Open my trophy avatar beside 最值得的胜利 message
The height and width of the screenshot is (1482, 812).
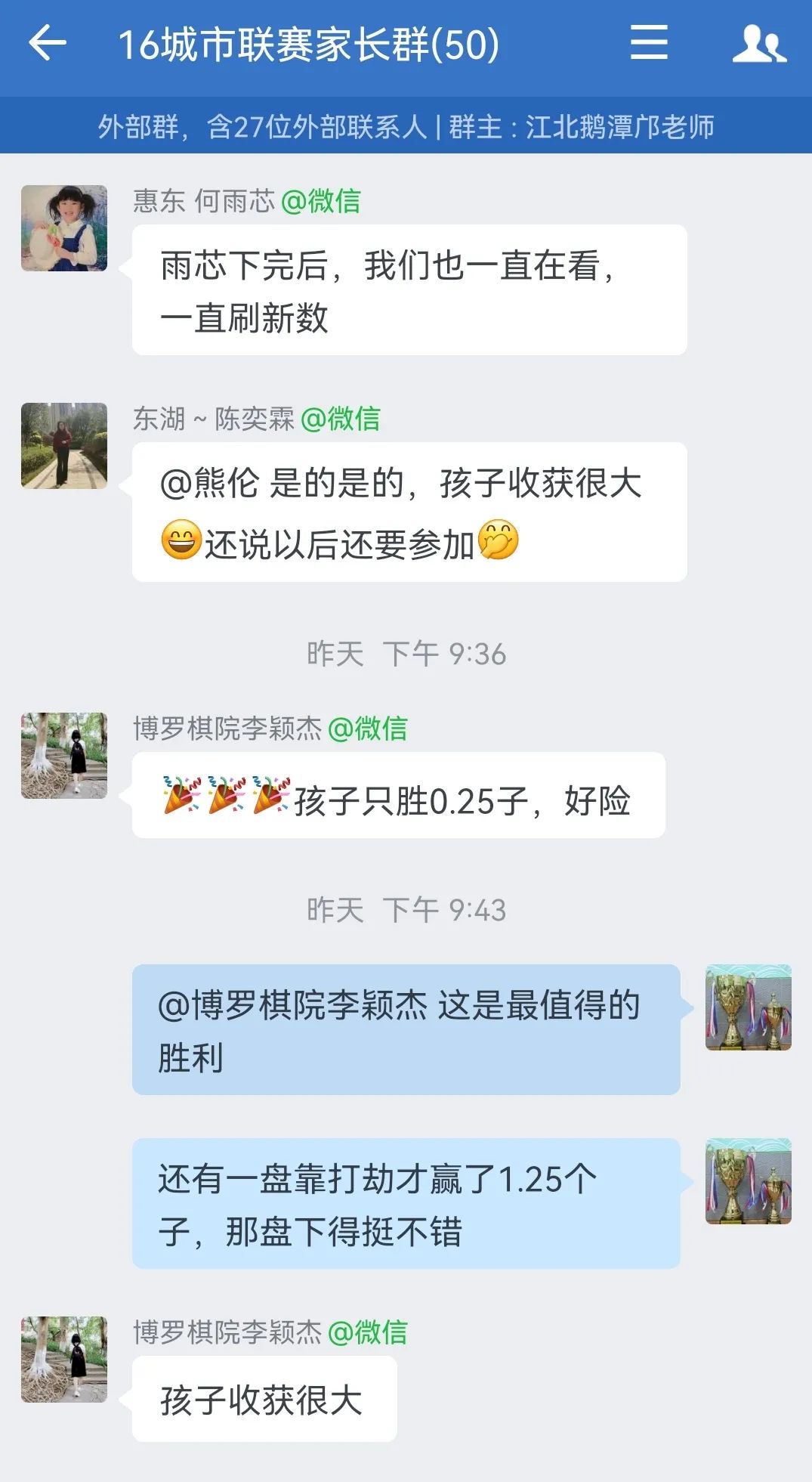pyautogui.click(x=748, y=1007)
